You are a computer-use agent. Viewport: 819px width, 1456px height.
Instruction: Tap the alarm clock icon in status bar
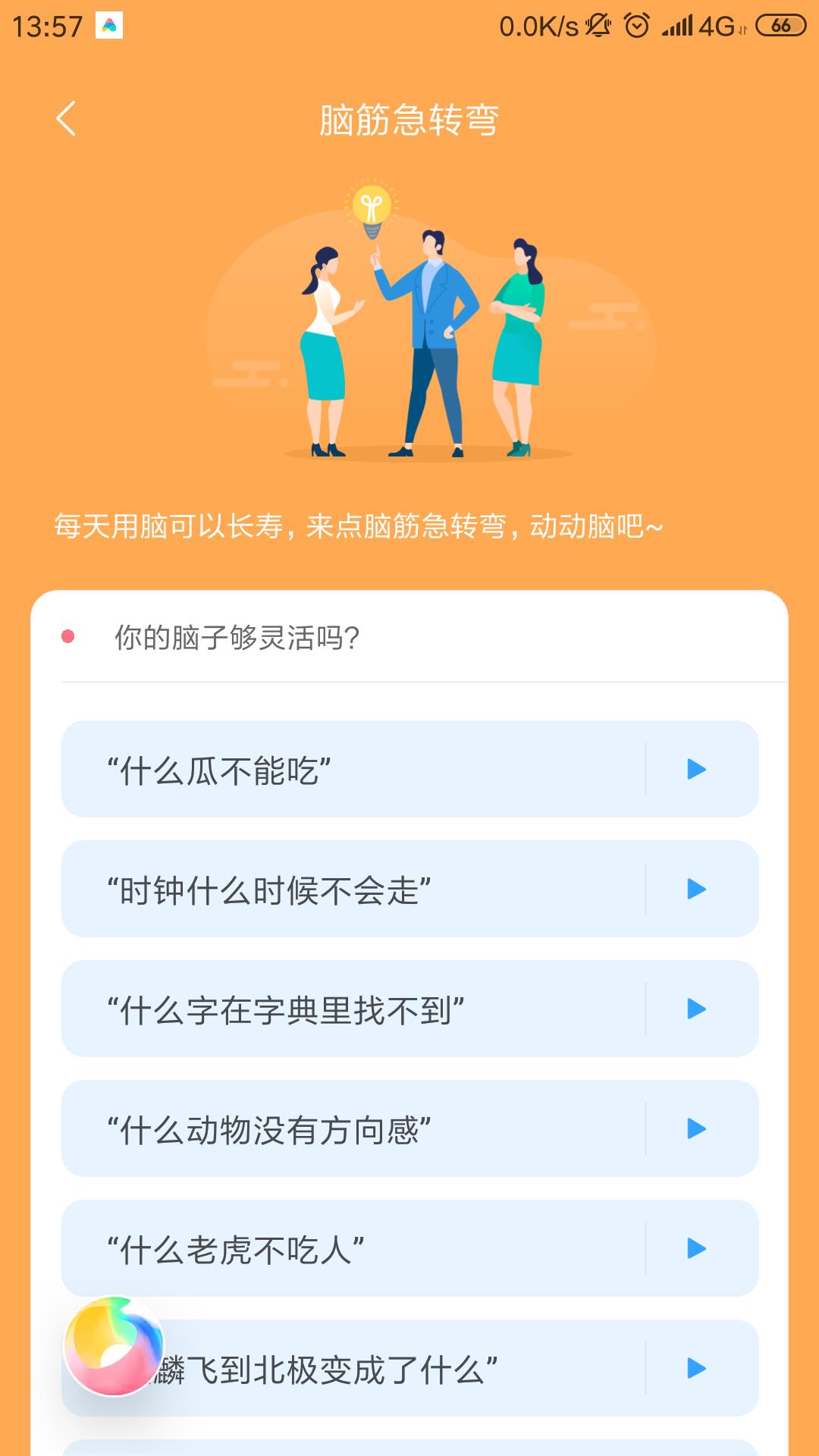coord(635,24)
